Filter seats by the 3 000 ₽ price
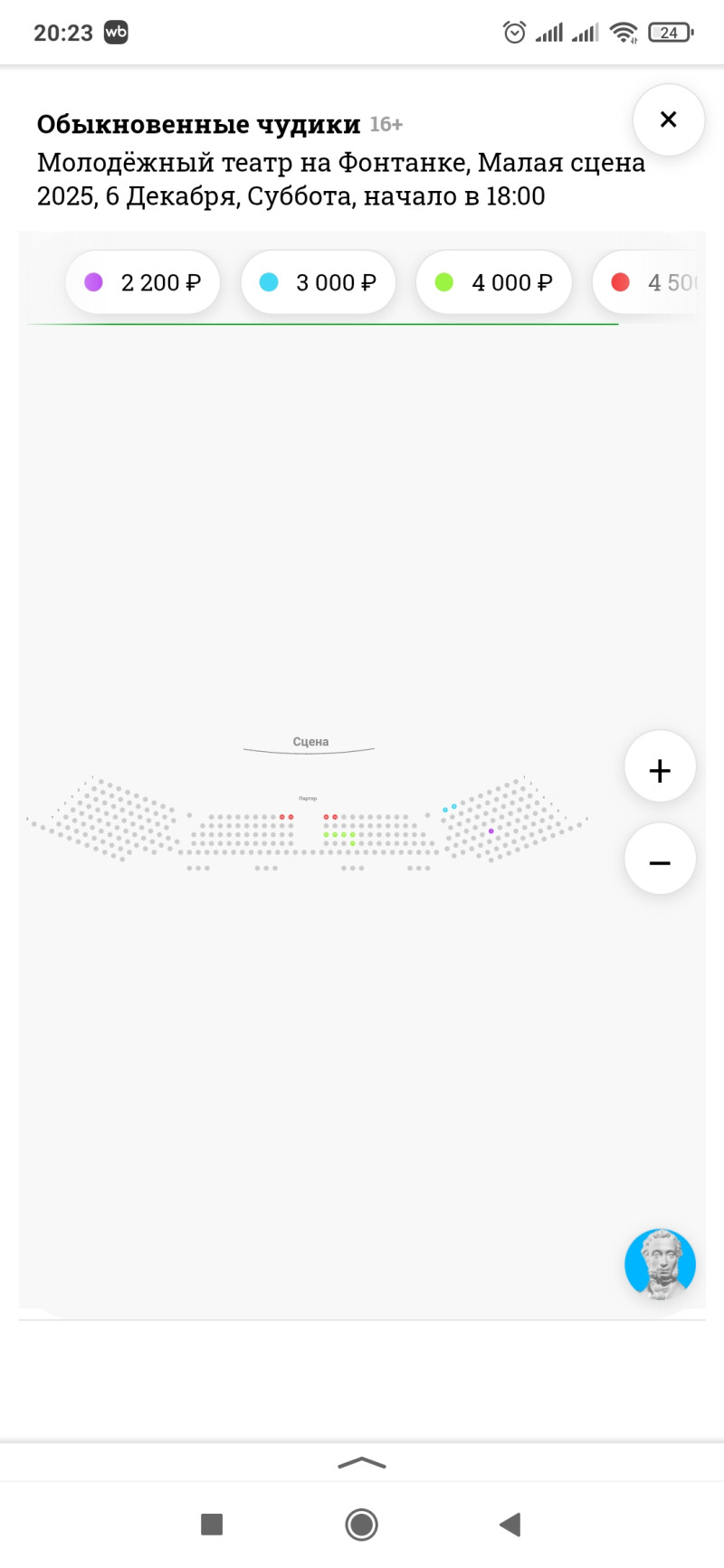The image size is (724, 1568). [318, 282]
